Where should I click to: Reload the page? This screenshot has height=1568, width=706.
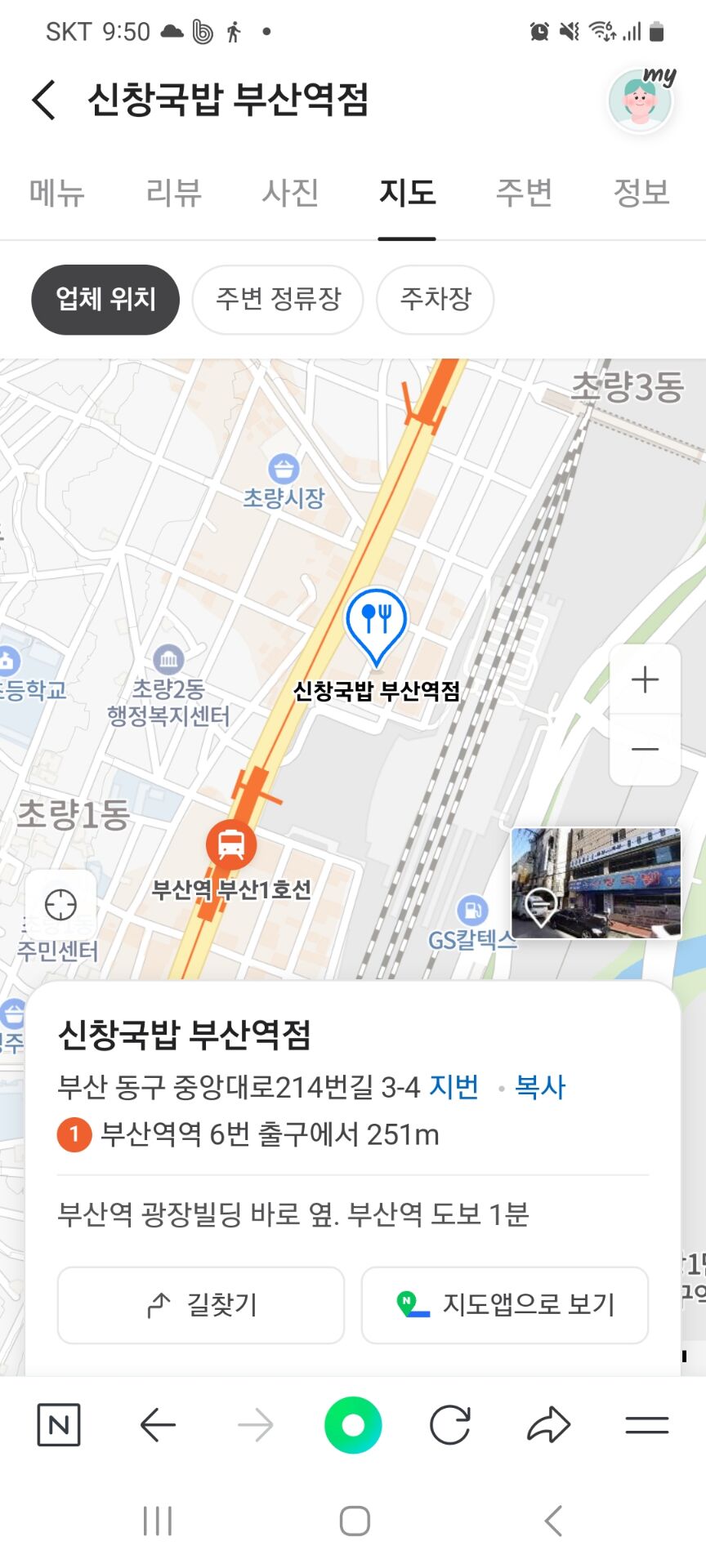pyautogui.click(x=450, y=1425)
